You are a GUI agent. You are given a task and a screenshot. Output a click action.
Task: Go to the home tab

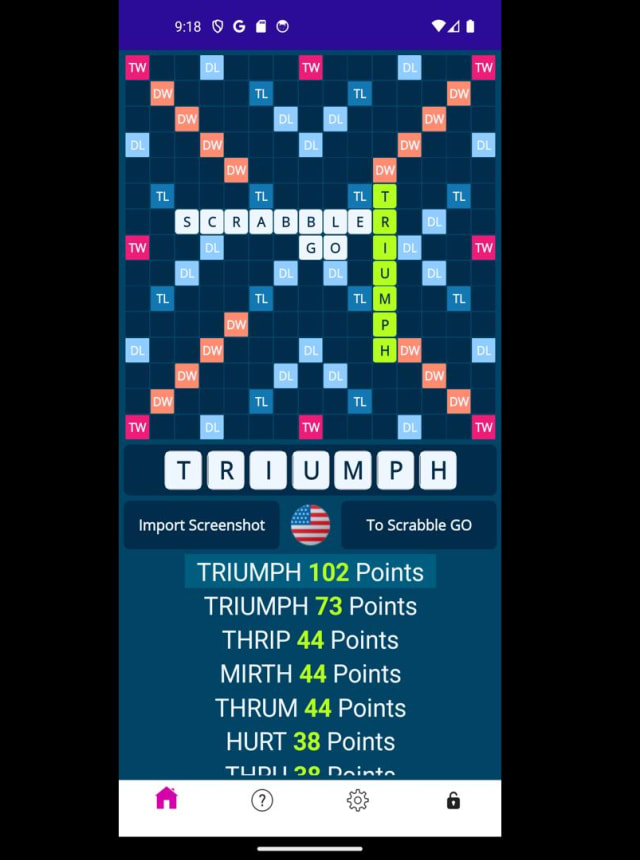click(x=166, y=799)
